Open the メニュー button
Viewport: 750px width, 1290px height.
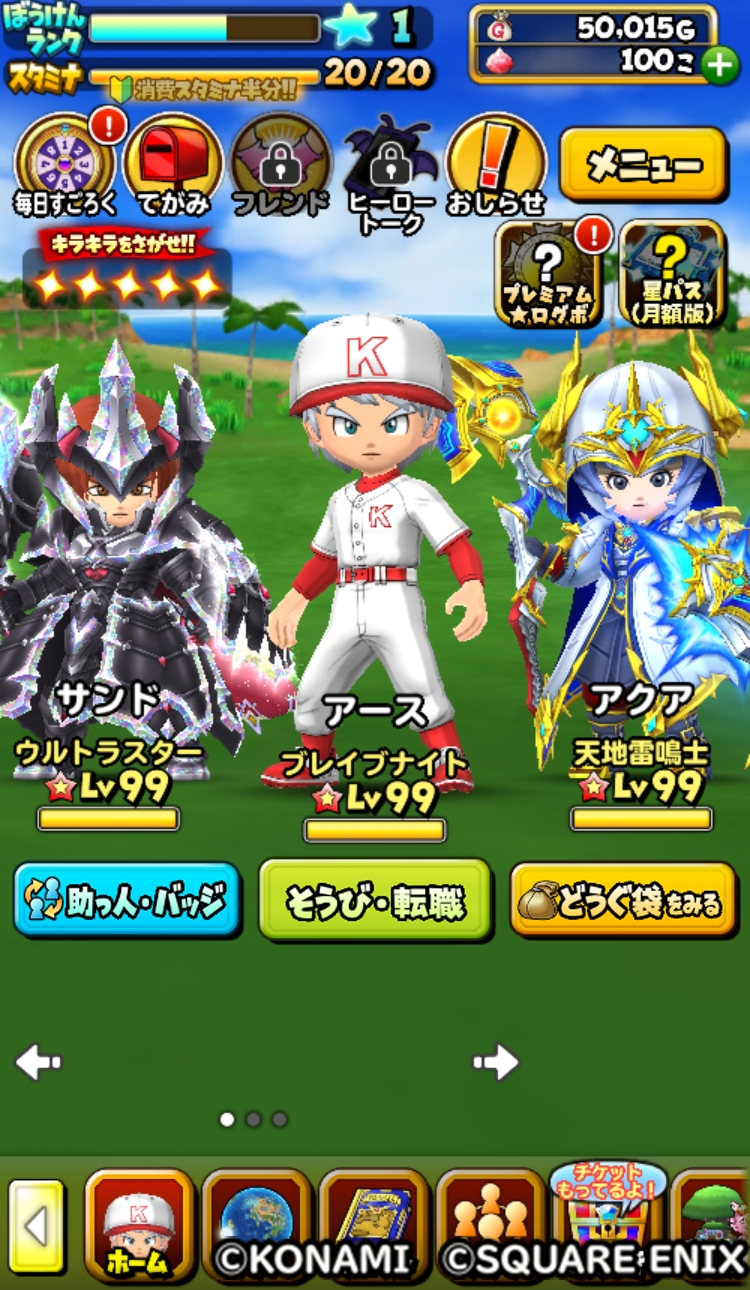coord(643,164)
